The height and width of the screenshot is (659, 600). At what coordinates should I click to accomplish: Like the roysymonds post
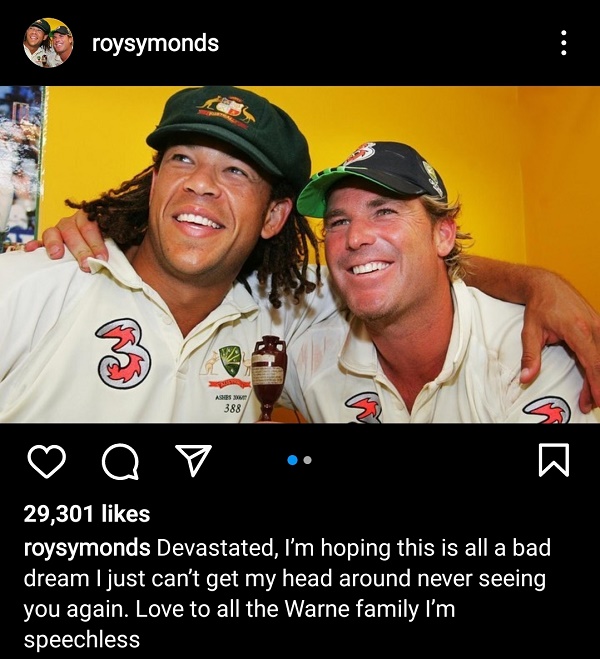coord(46,460)
